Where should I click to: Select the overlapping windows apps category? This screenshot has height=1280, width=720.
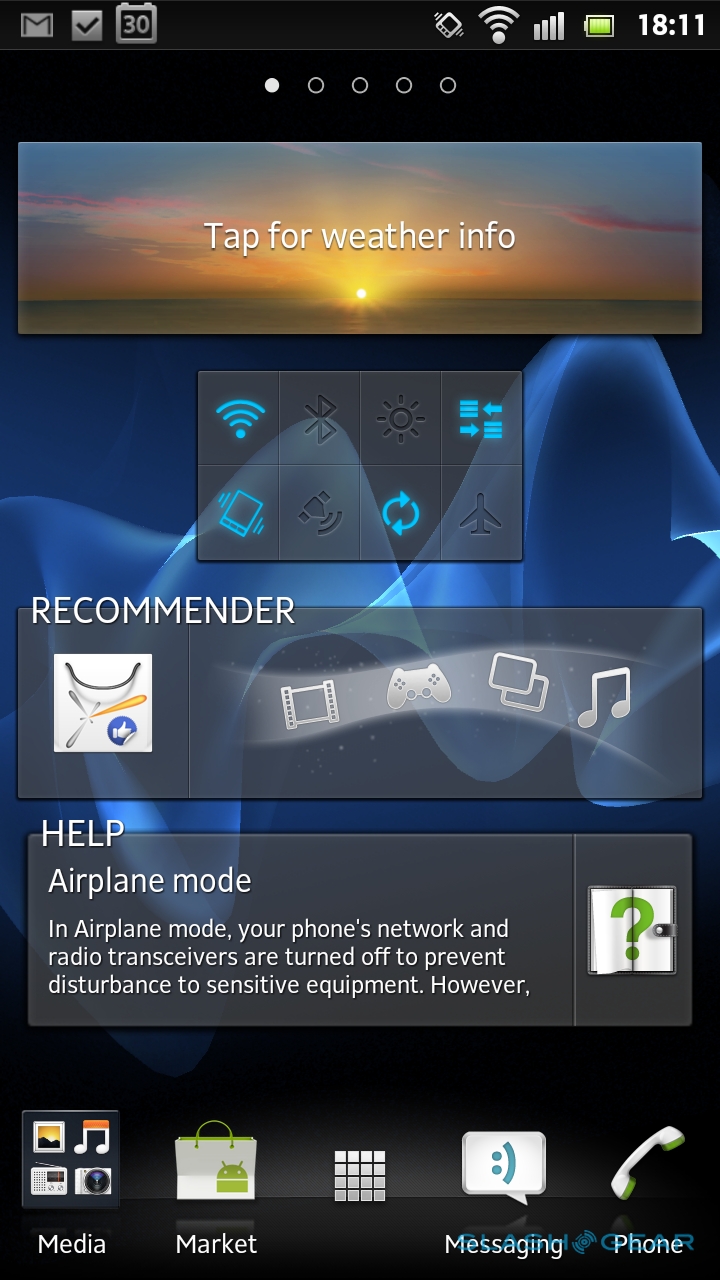[518, 680]
